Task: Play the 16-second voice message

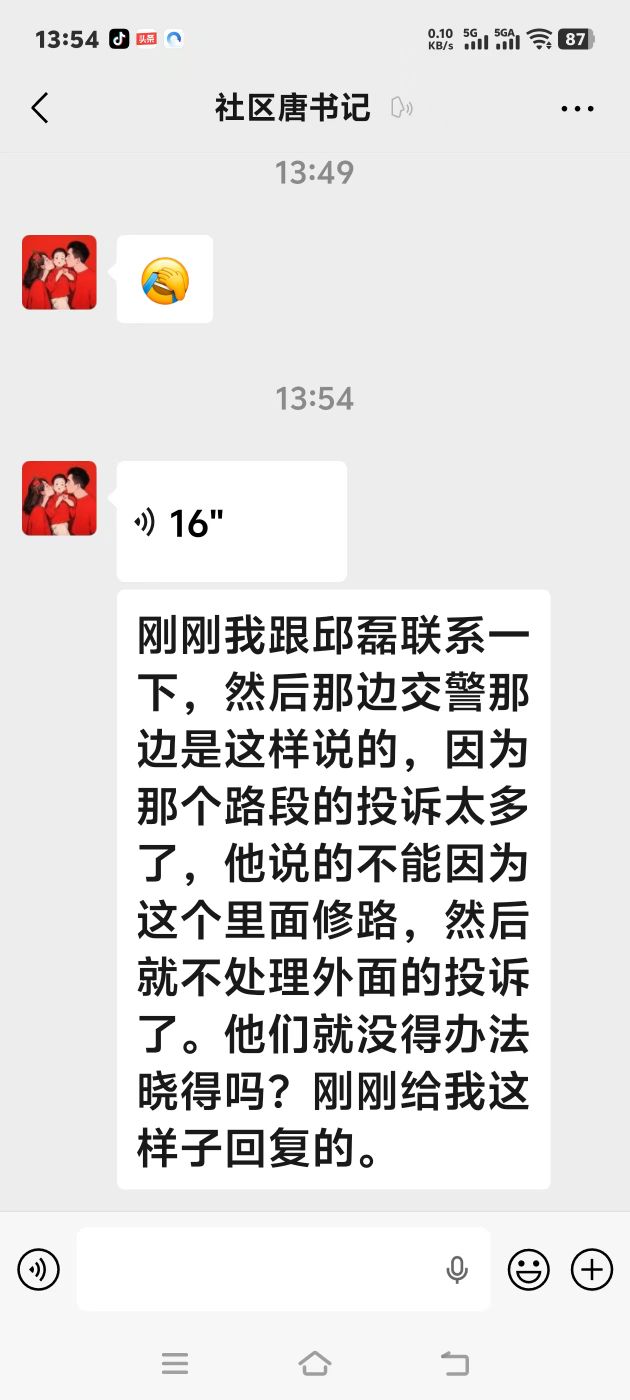Action: (232, 522)
